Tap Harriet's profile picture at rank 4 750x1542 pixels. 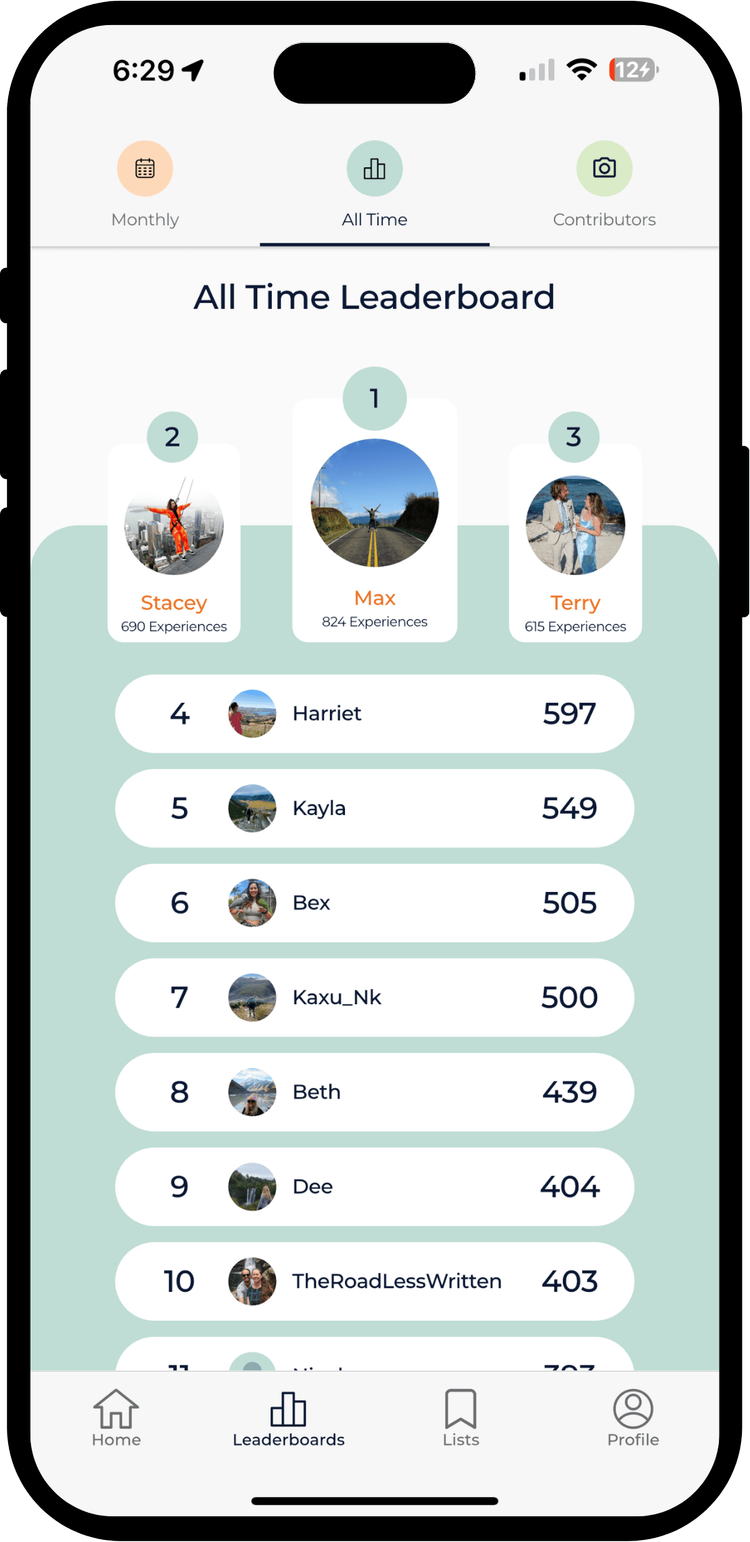pos(252,713)
